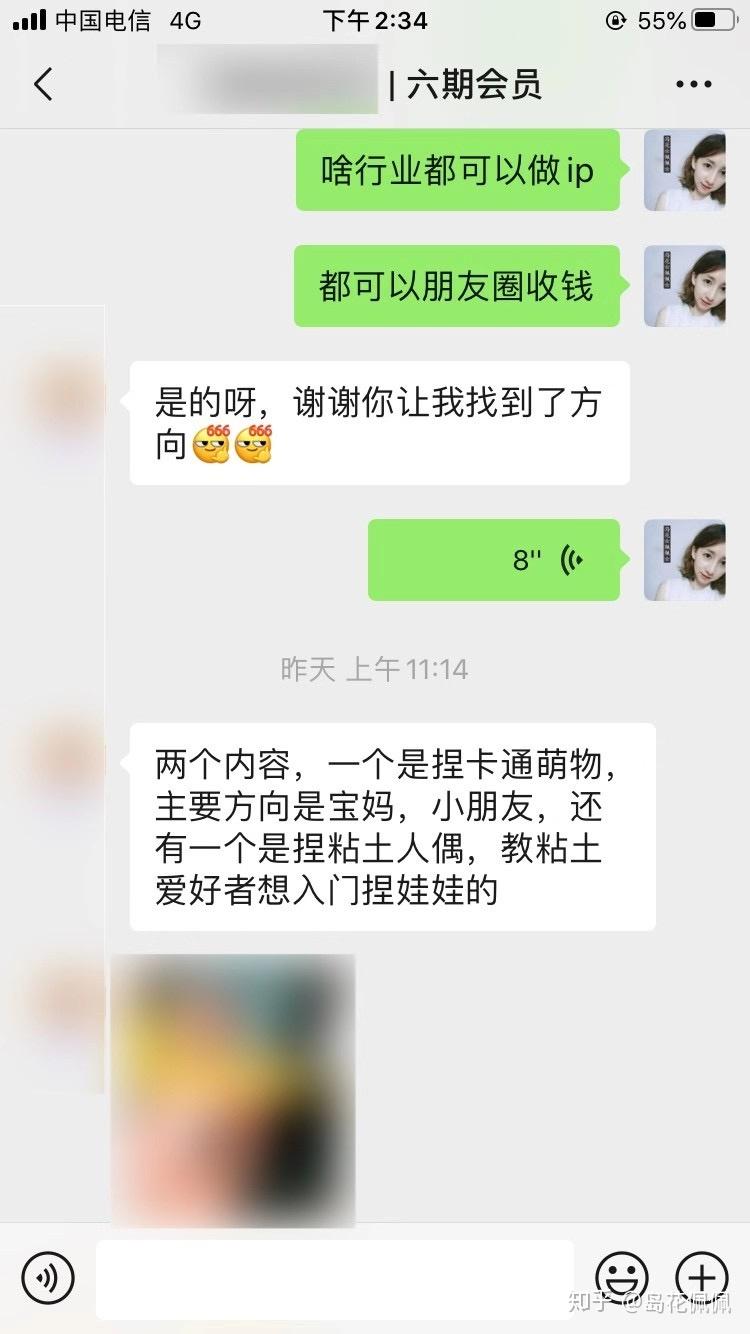Tap the message text field
The width and height of the screenshot is (750, 1334).
pos(335,1278)
